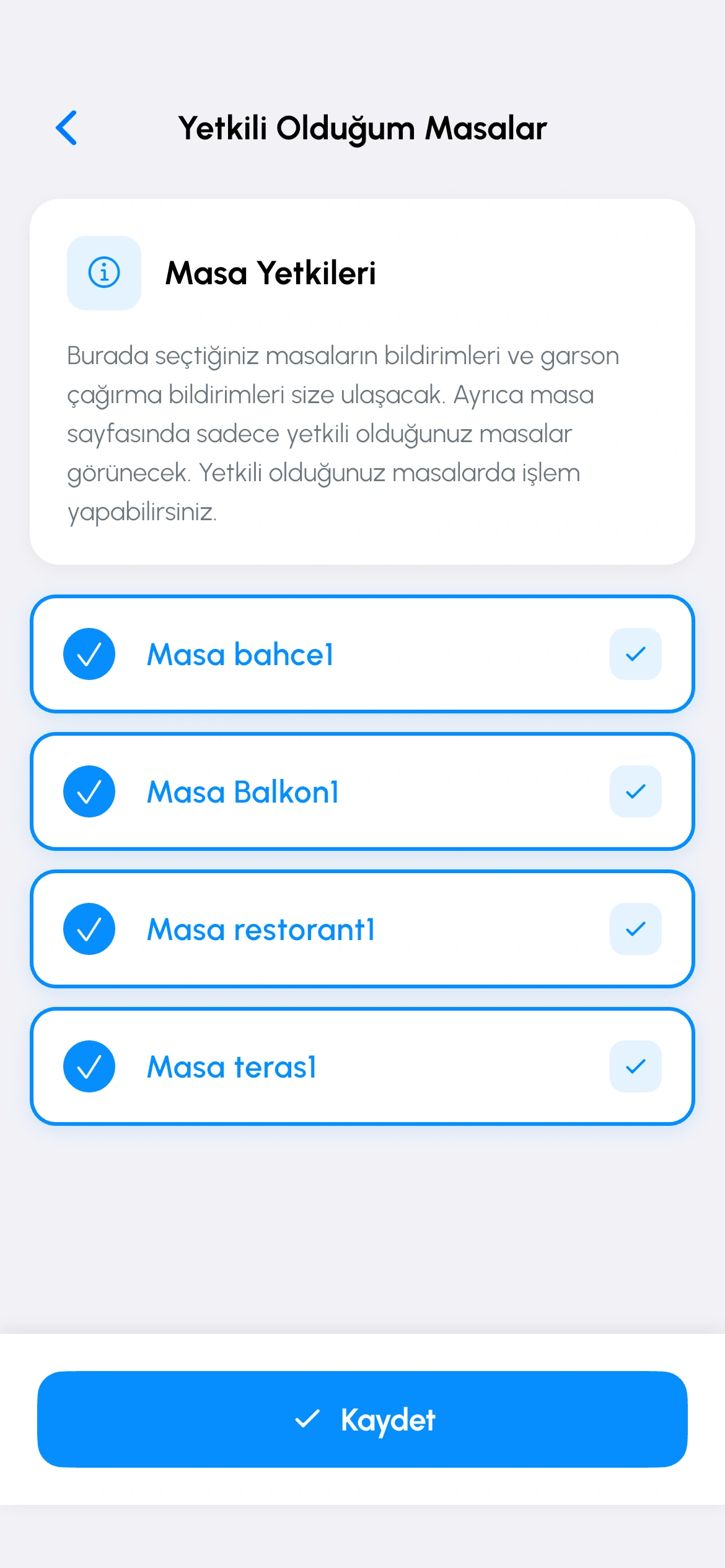725x1568 pixels.
Task: Tap the blue checkmark circle for Masa restorant1
Action: coord(89,928)
